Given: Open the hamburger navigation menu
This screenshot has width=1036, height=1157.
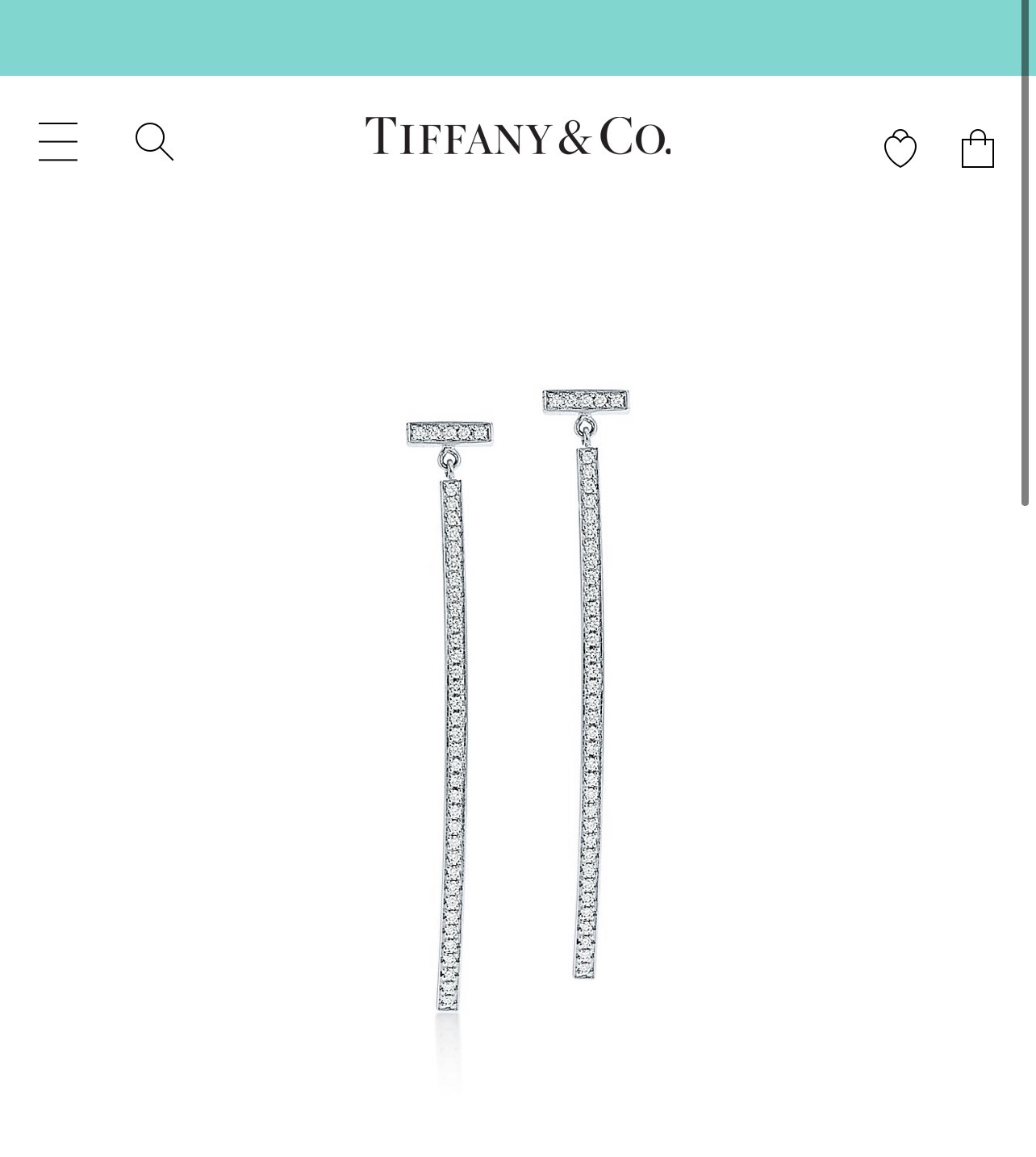Looking at the screenshot, I should tap(58, 142).
